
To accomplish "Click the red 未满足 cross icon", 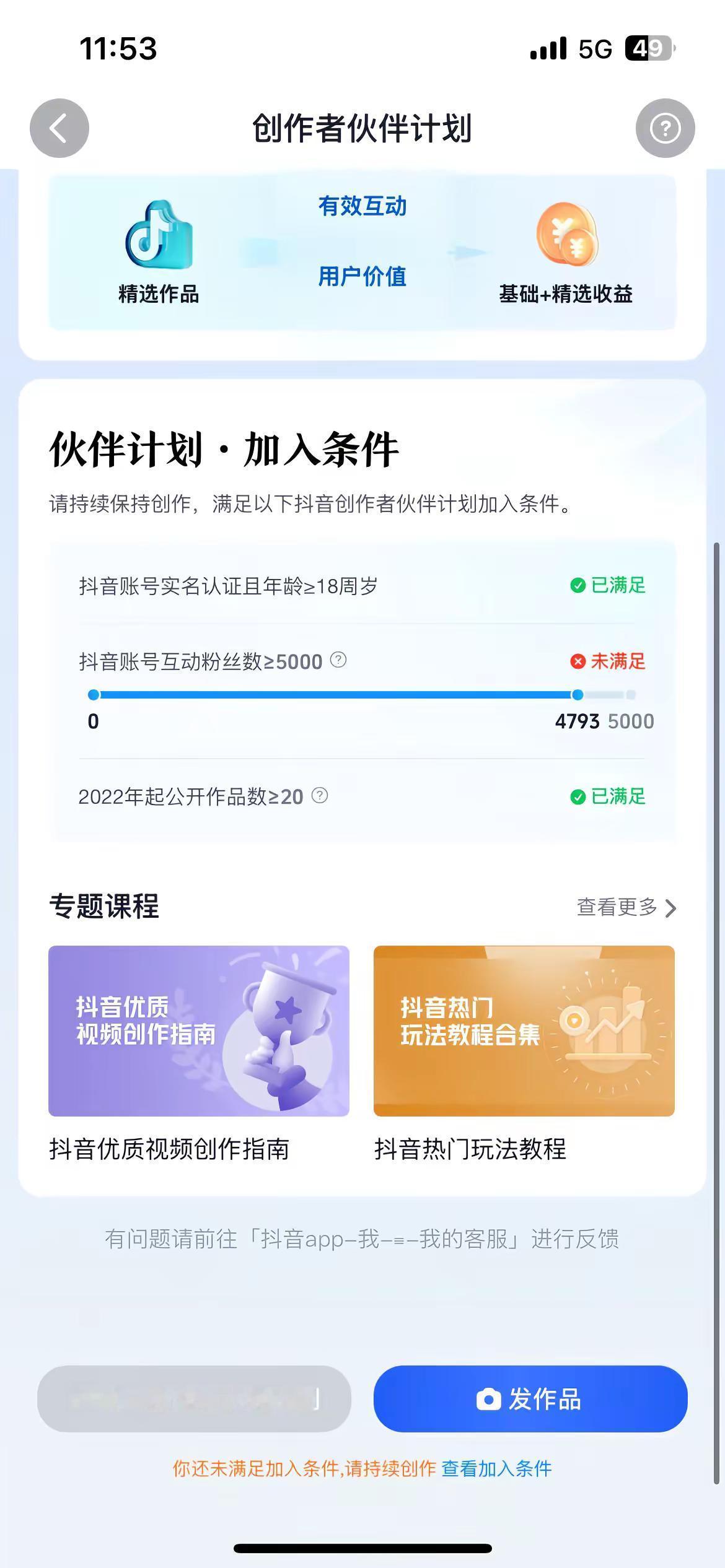I will pyautogui.click(x=577, y=661).
